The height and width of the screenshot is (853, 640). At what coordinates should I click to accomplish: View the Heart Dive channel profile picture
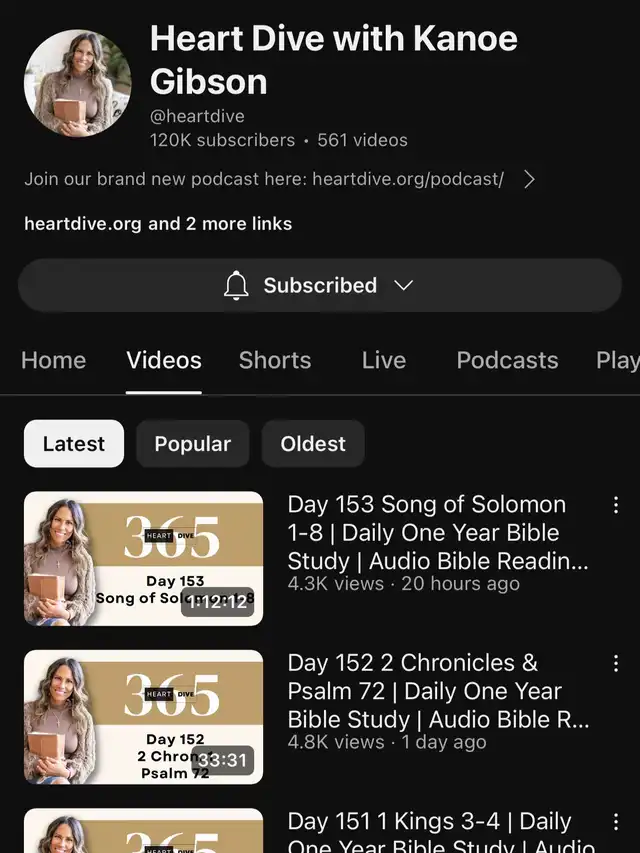(78, 82)
